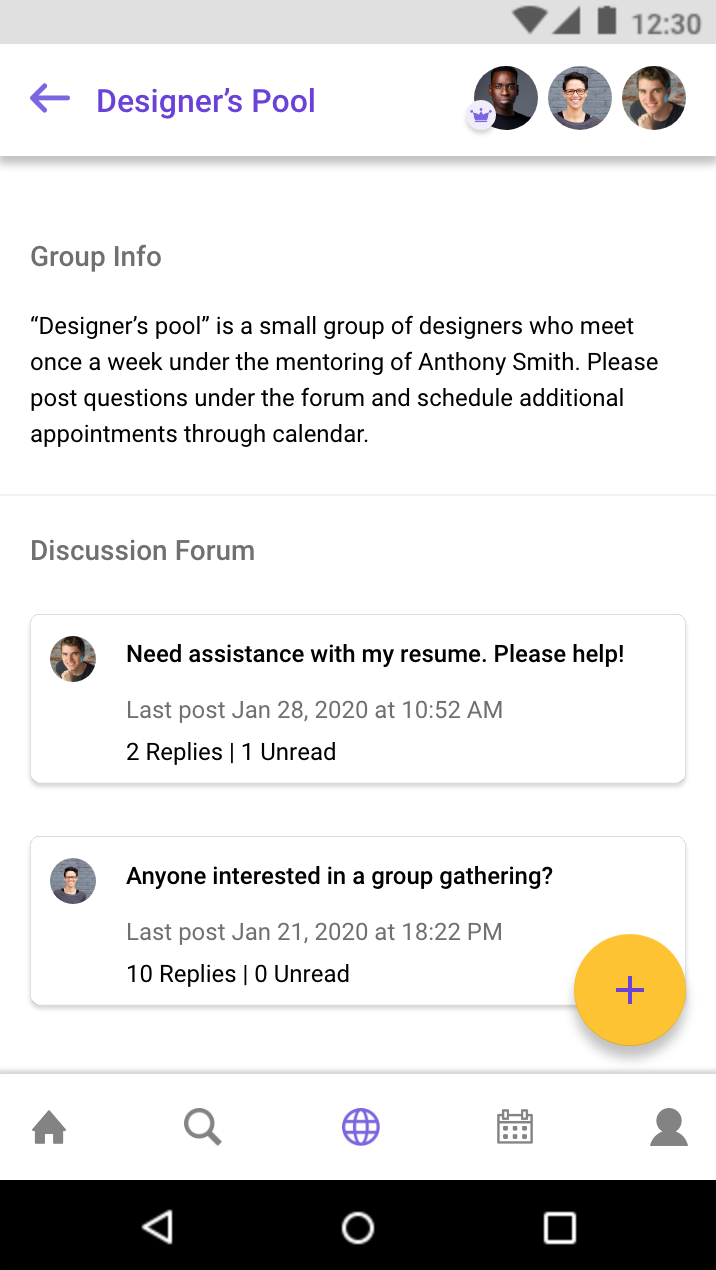Create a new post with the plus button
The width and height of the screenshot is (716, 1270).
click(630, 990)
